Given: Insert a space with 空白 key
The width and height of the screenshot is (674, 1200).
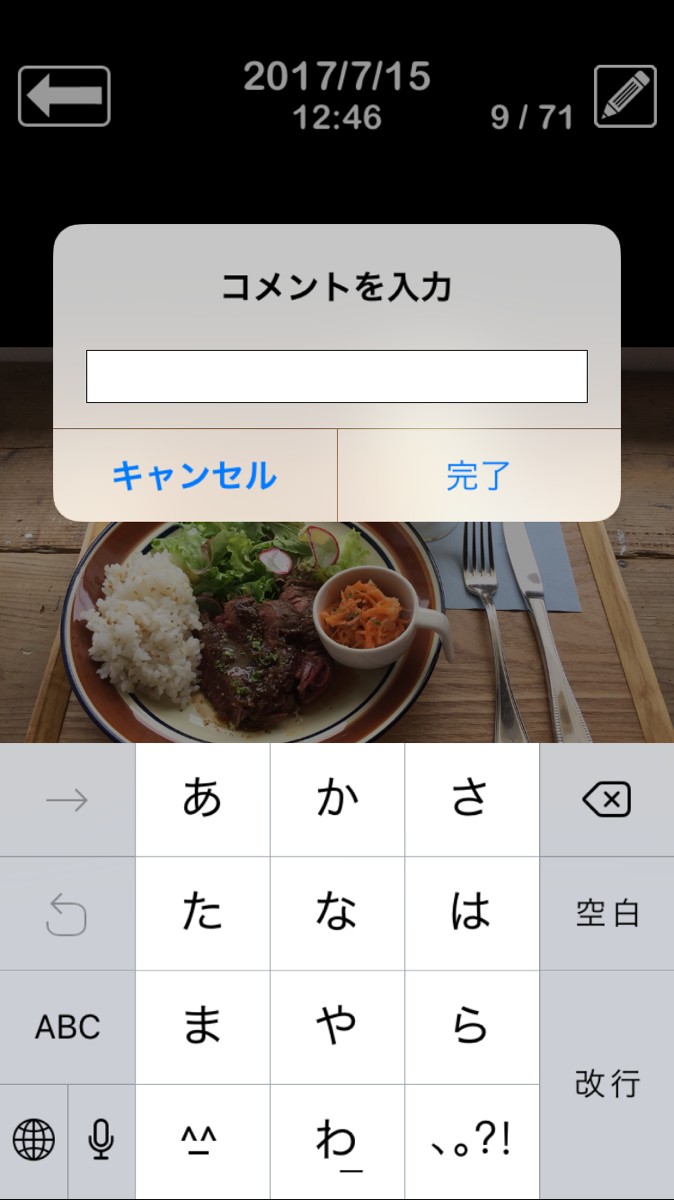Looking at the screenshot, I should (606, 913).
